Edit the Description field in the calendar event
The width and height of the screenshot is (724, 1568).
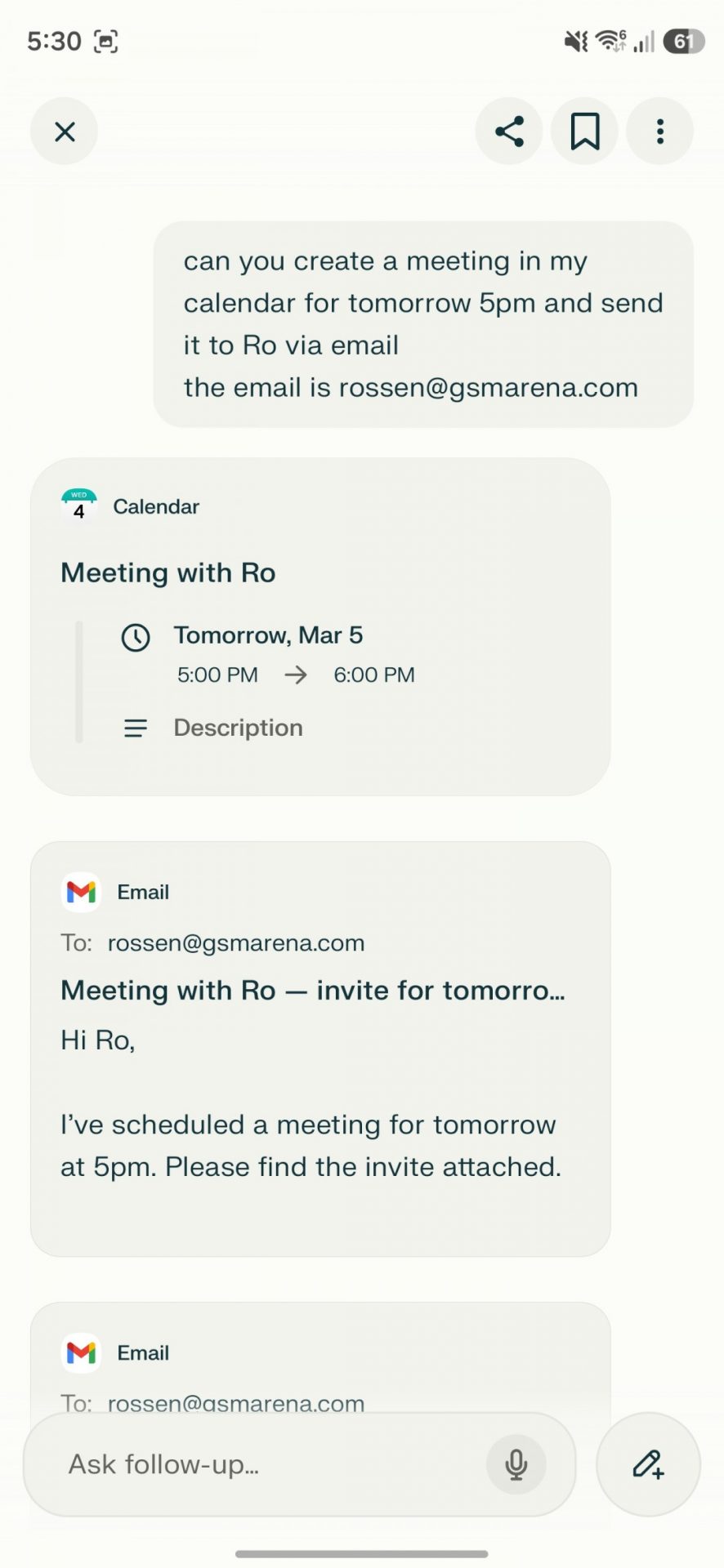point(238,728)
